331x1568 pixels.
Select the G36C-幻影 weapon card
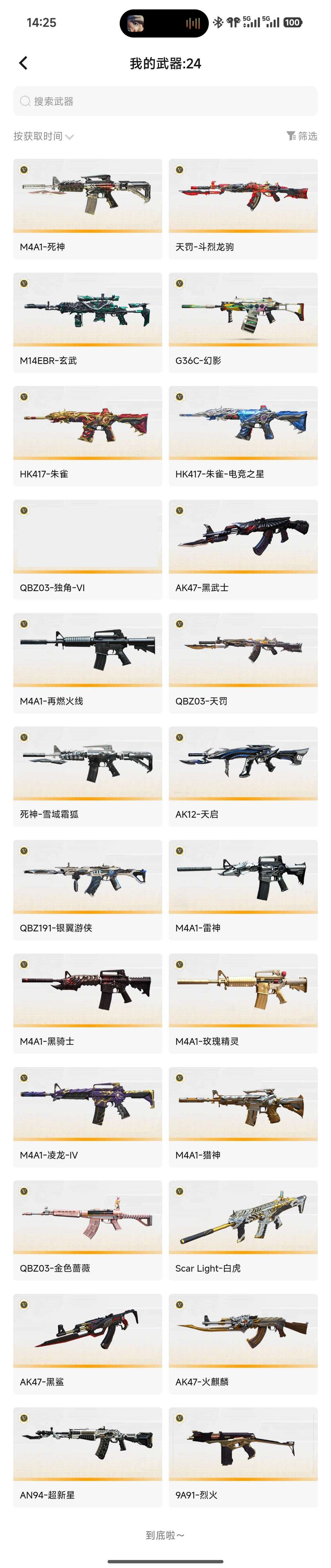point(243,322)
